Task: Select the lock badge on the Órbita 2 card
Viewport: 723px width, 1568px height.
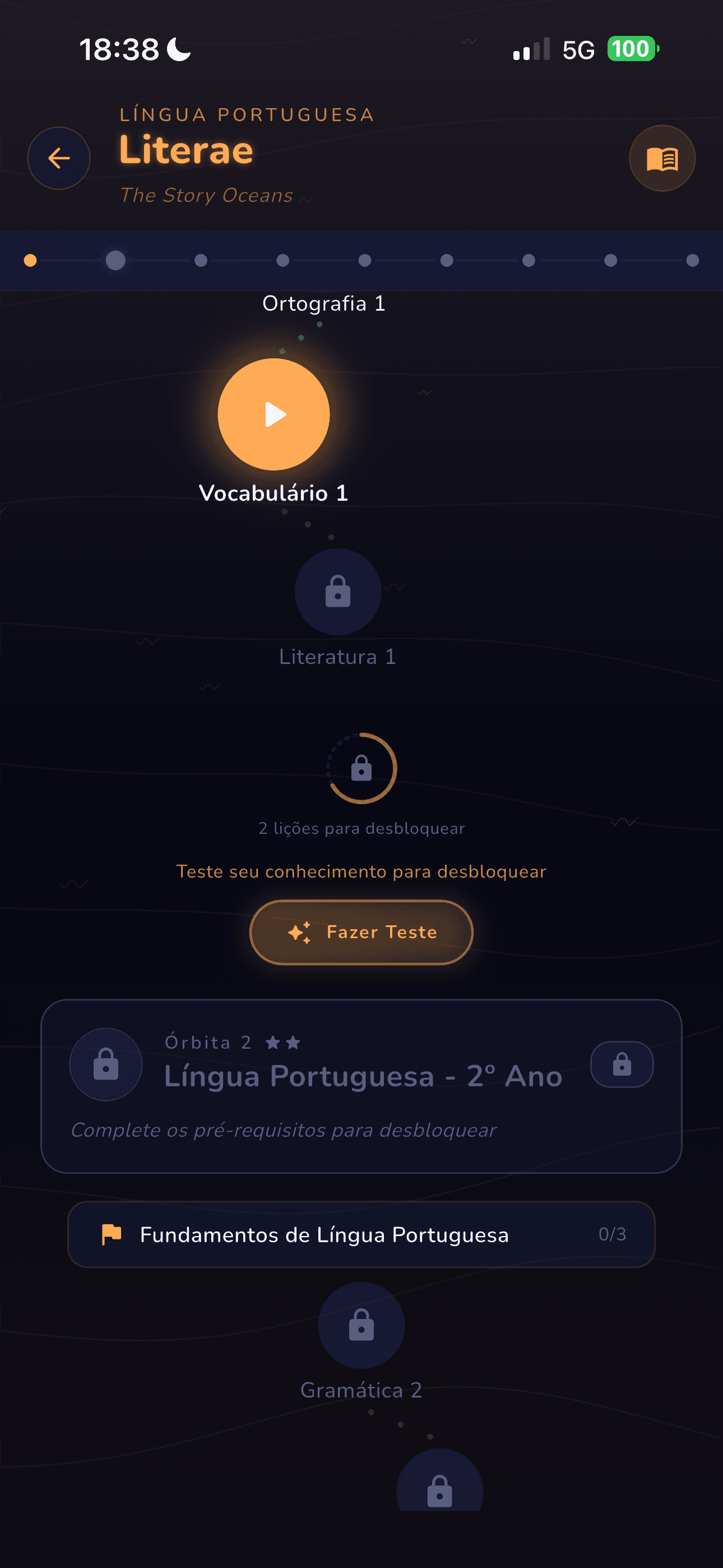Action: [622, 1064]
